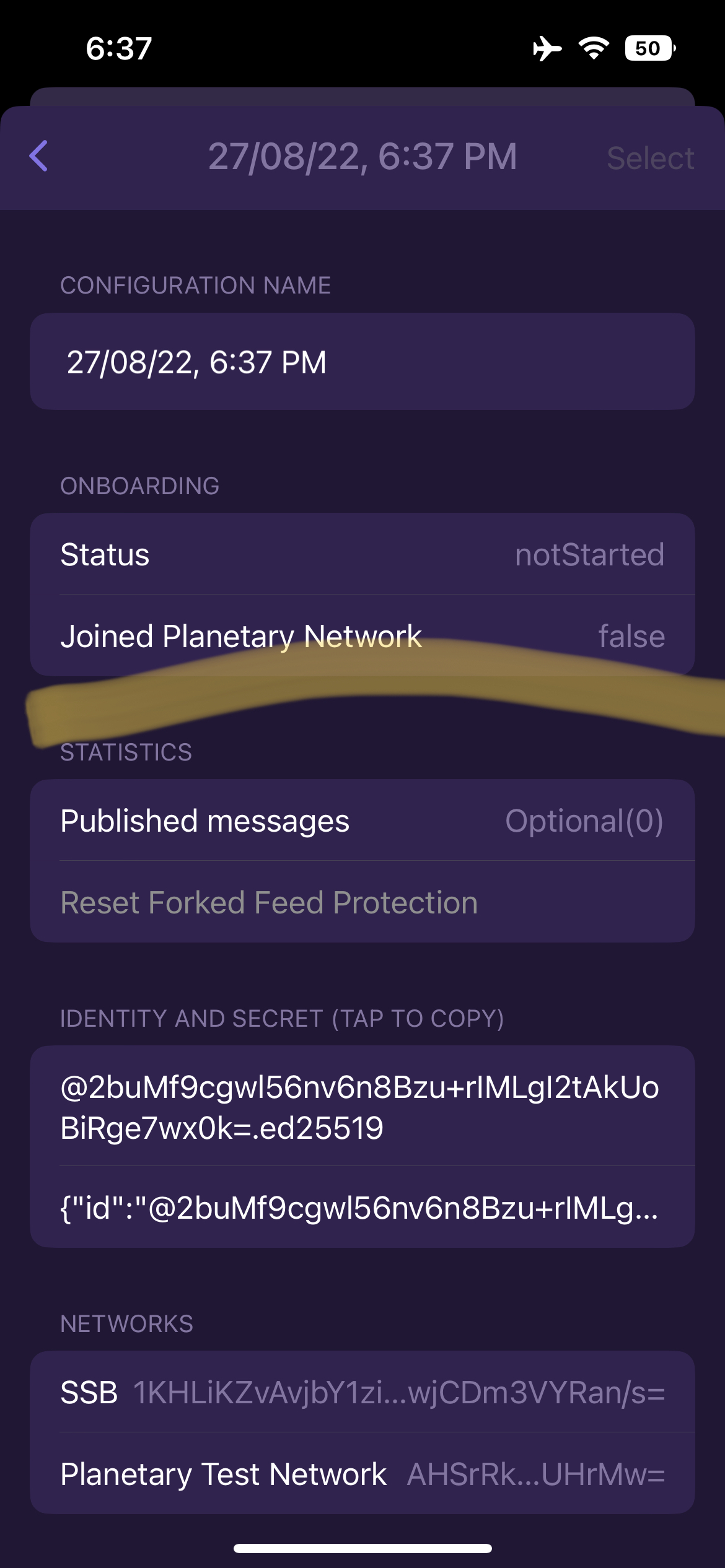Copy the @2buMf9... identity string
The width and height of the screenshot is (725, 1568).
click(362, 1106)
